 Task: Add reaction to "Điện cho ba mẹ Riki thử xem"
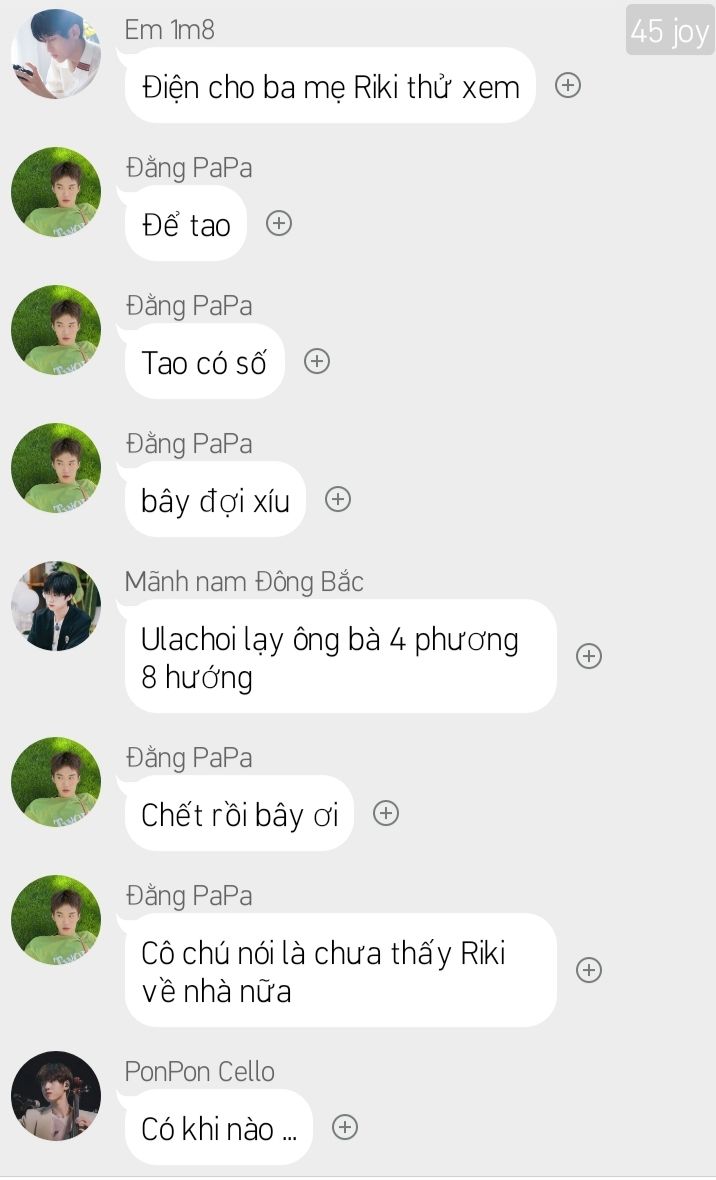coord(568,86)
